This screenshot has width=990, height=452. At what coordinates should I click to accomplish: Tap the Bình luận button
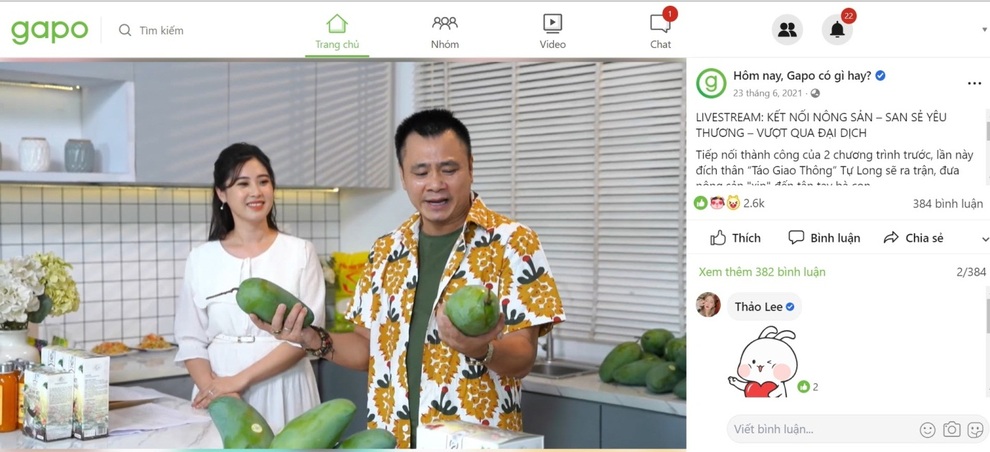tap(824, 238)
